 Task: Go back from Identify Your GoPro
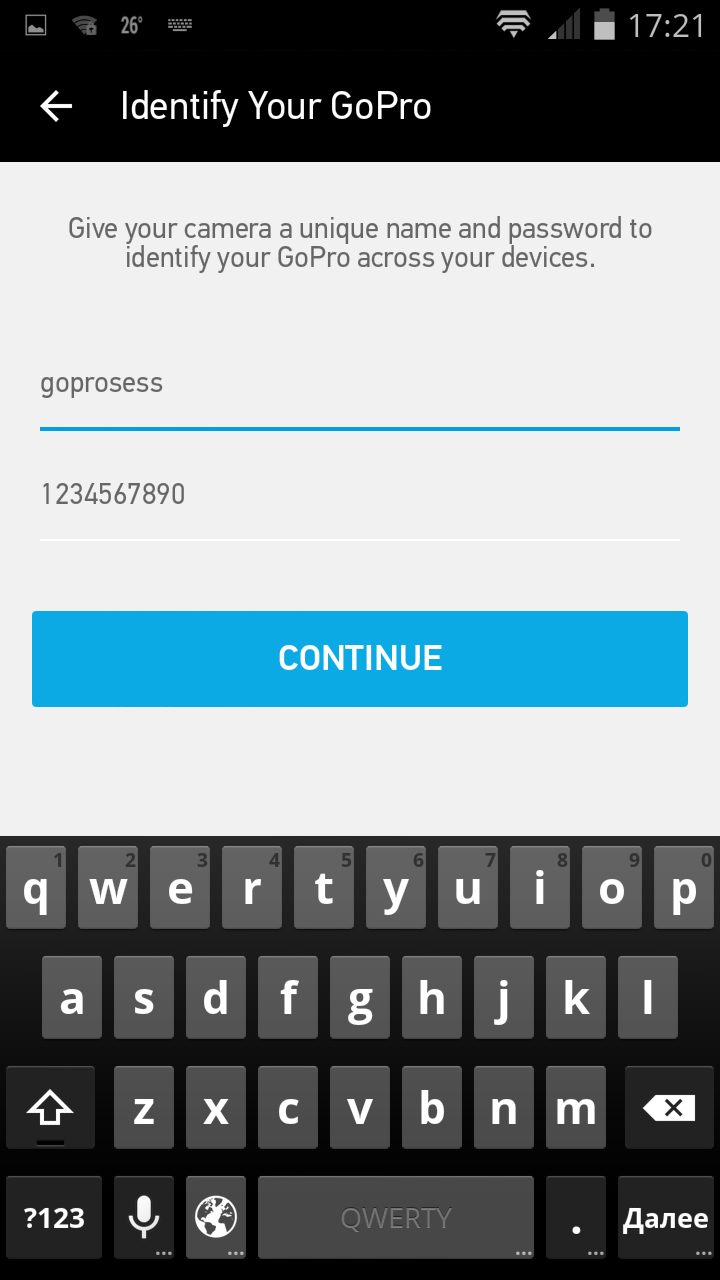[56, 106]
